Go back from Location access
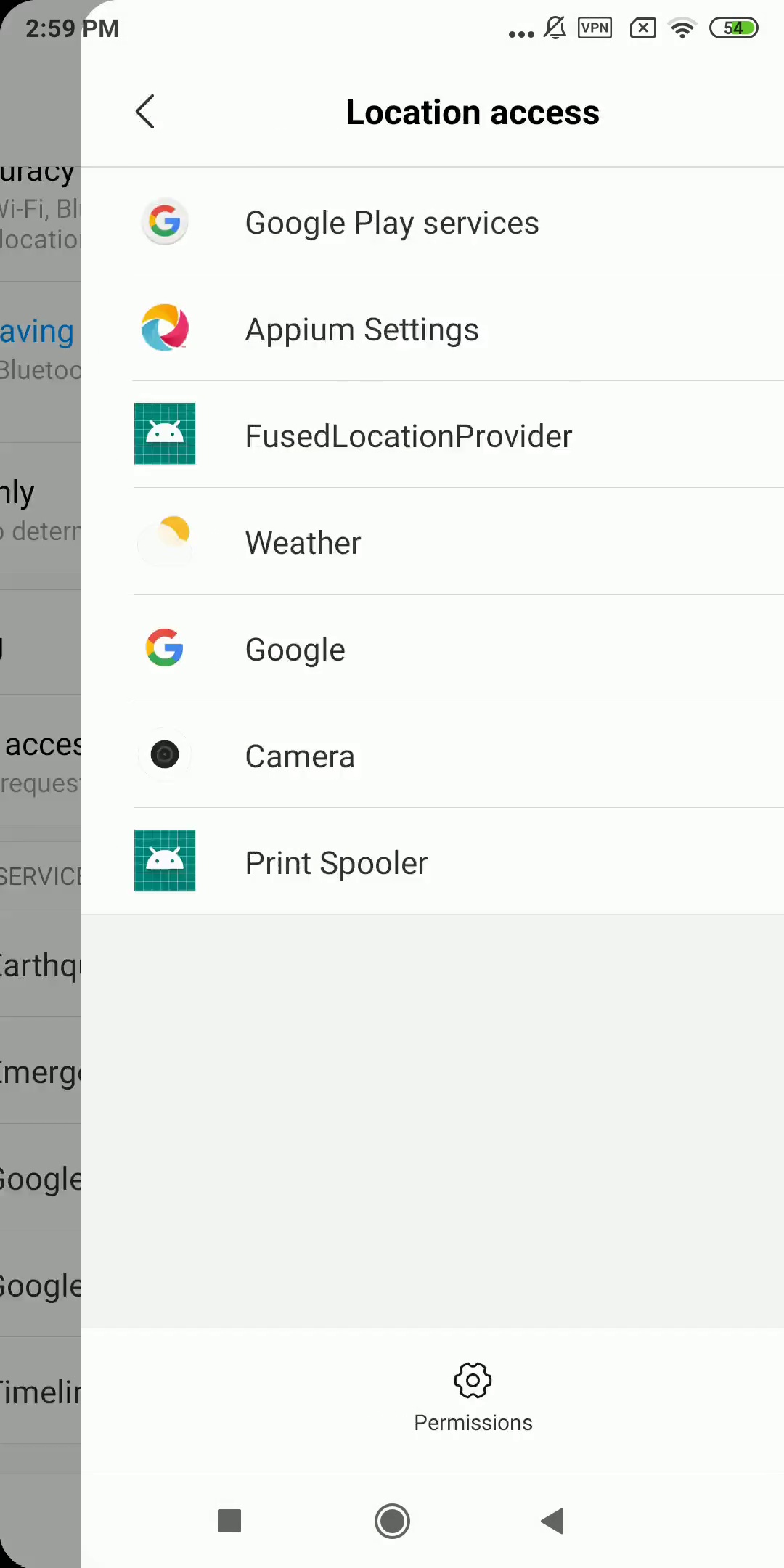This screenshot has width=784, height=1568. tap(145, 112)
